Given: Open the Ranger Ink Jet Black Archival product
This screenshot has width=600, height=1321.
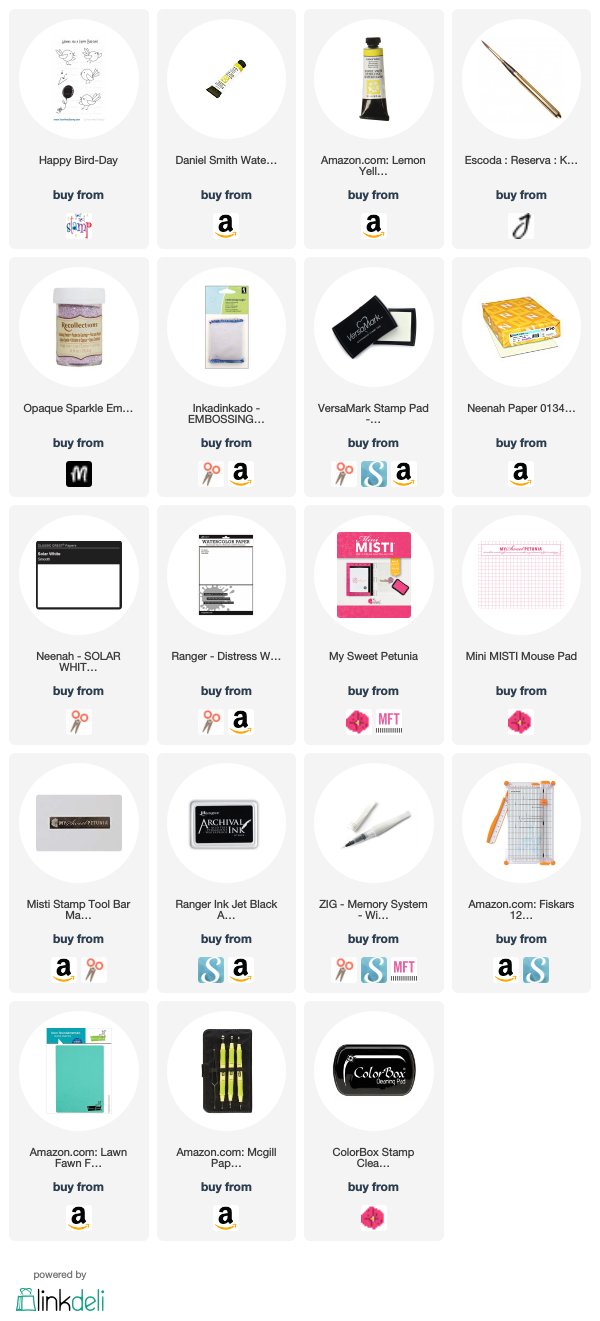Looking at the screenshot, I should tap(226, 873).
